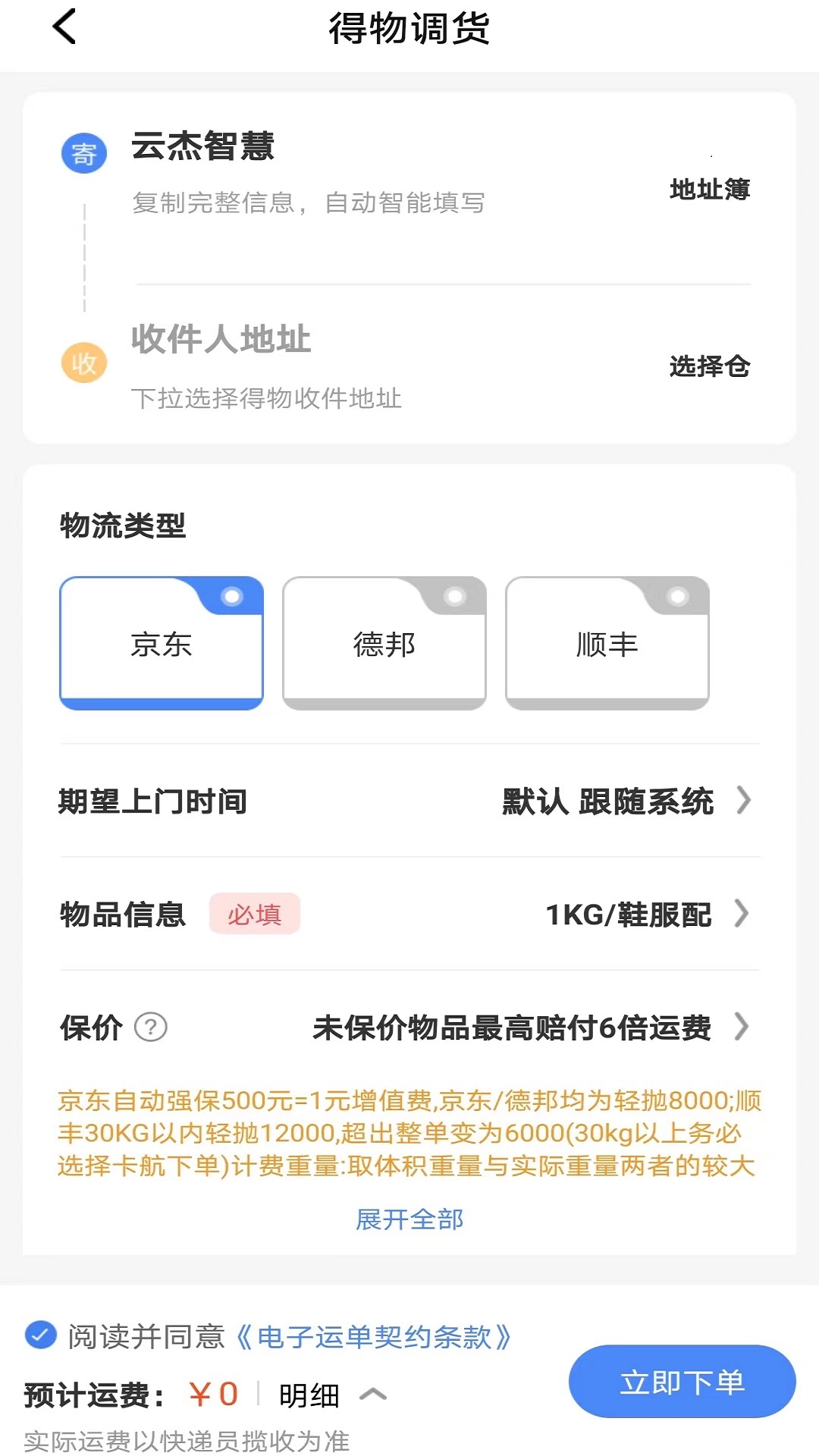Image resolution: width=819 pixels, height=1456 pixels.
Task: Collapse the 明细 fee breakdown
Action: [x=372, y=1394]
